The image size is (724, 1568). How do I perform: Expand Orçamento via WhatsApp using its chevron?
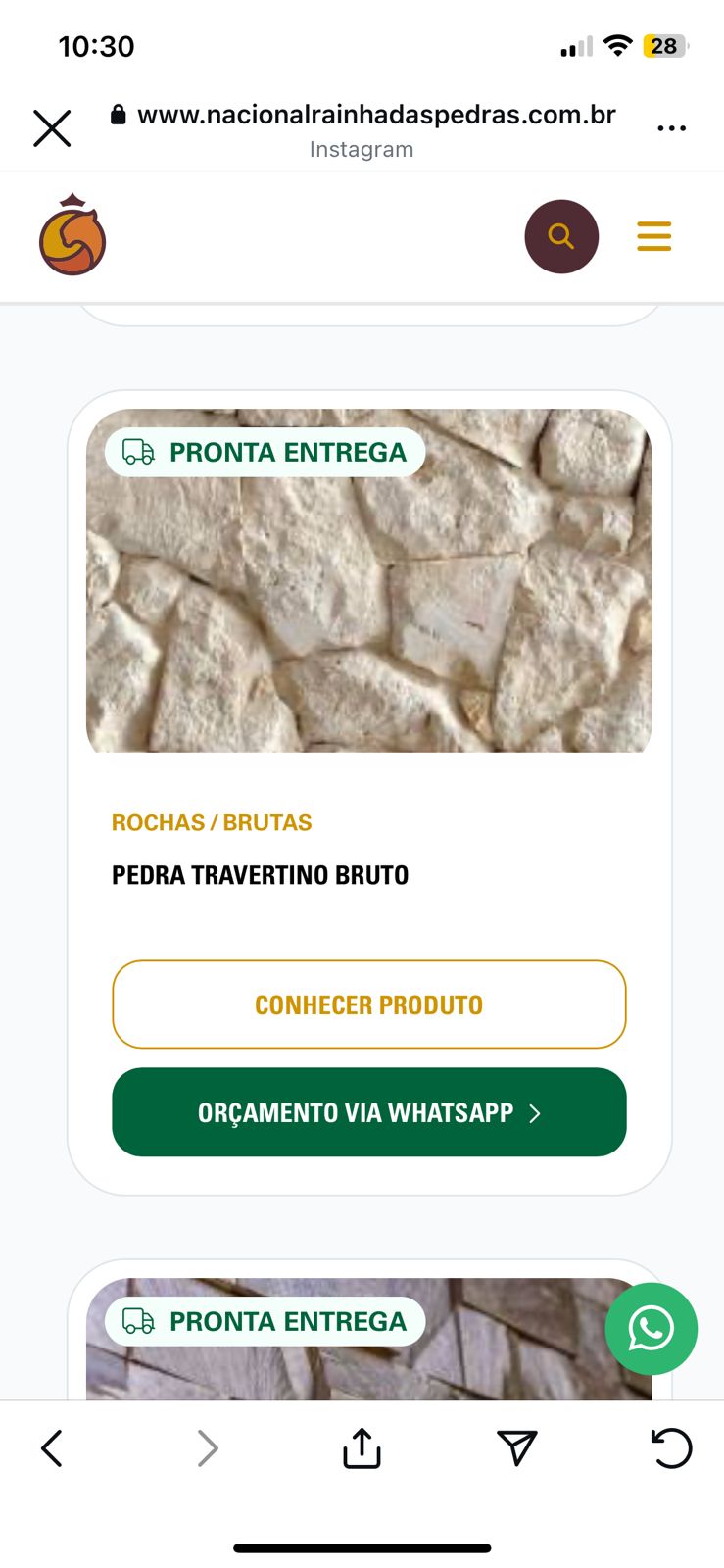coord(535,1112)
